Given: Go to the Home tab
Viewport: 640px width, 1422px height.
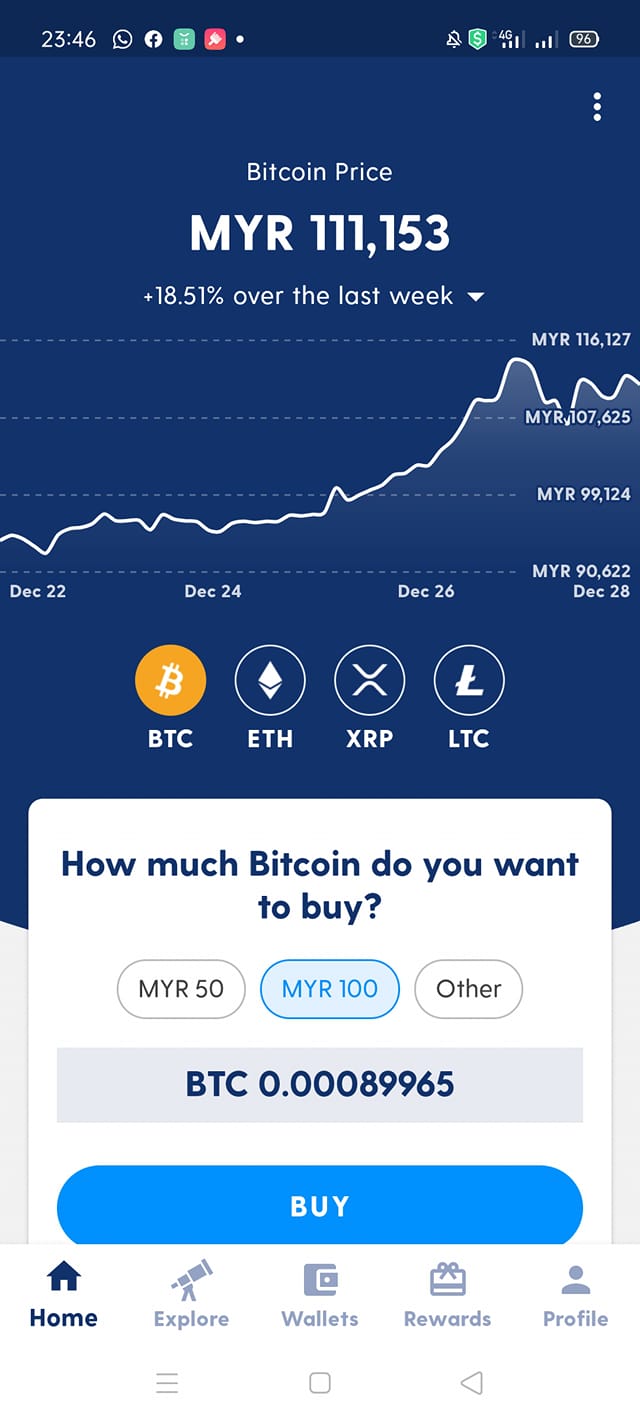Looking at the screenshot, I should 64,1295.
